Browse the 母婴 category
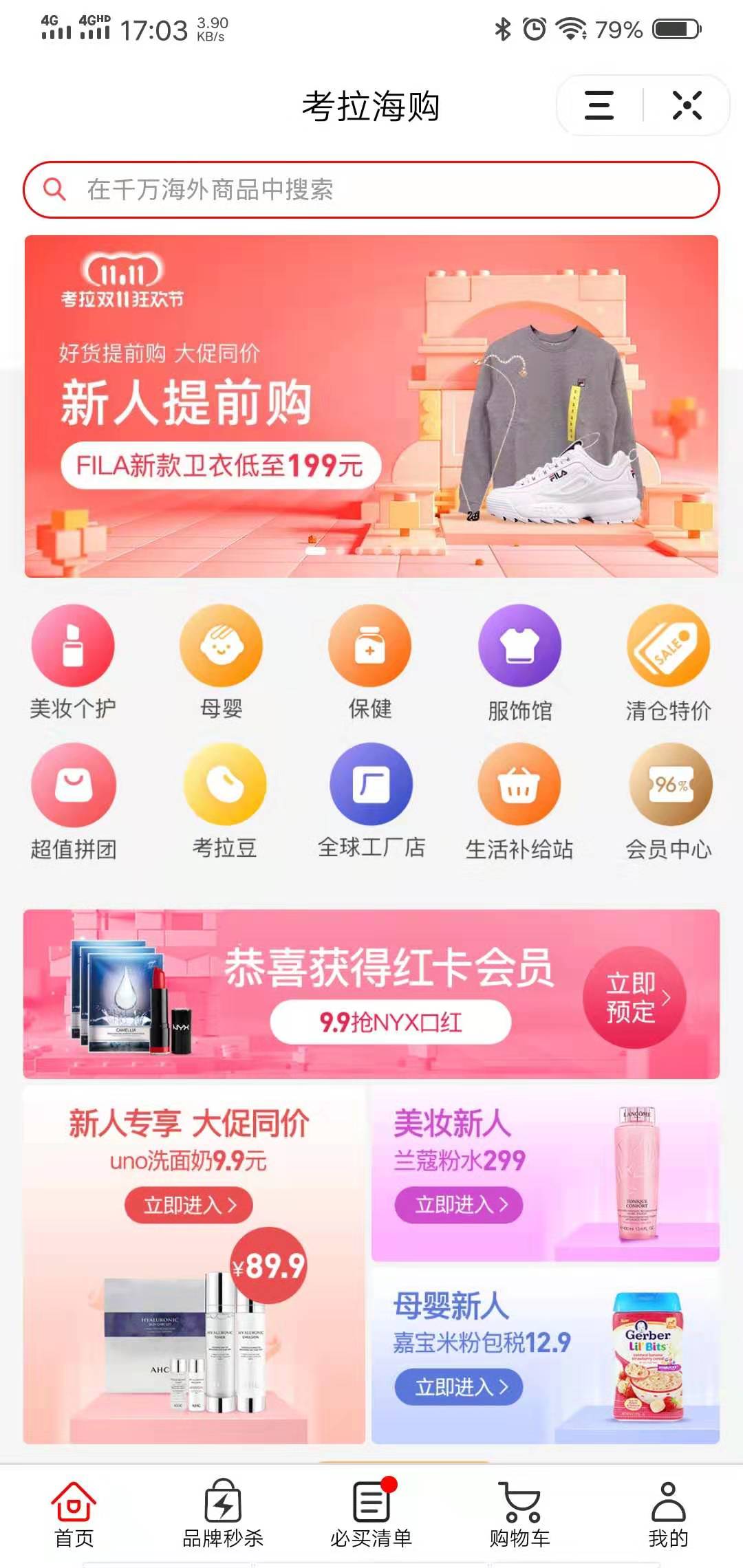Image resolution: width=743 pixels, height=1568 pixels. 221,662
